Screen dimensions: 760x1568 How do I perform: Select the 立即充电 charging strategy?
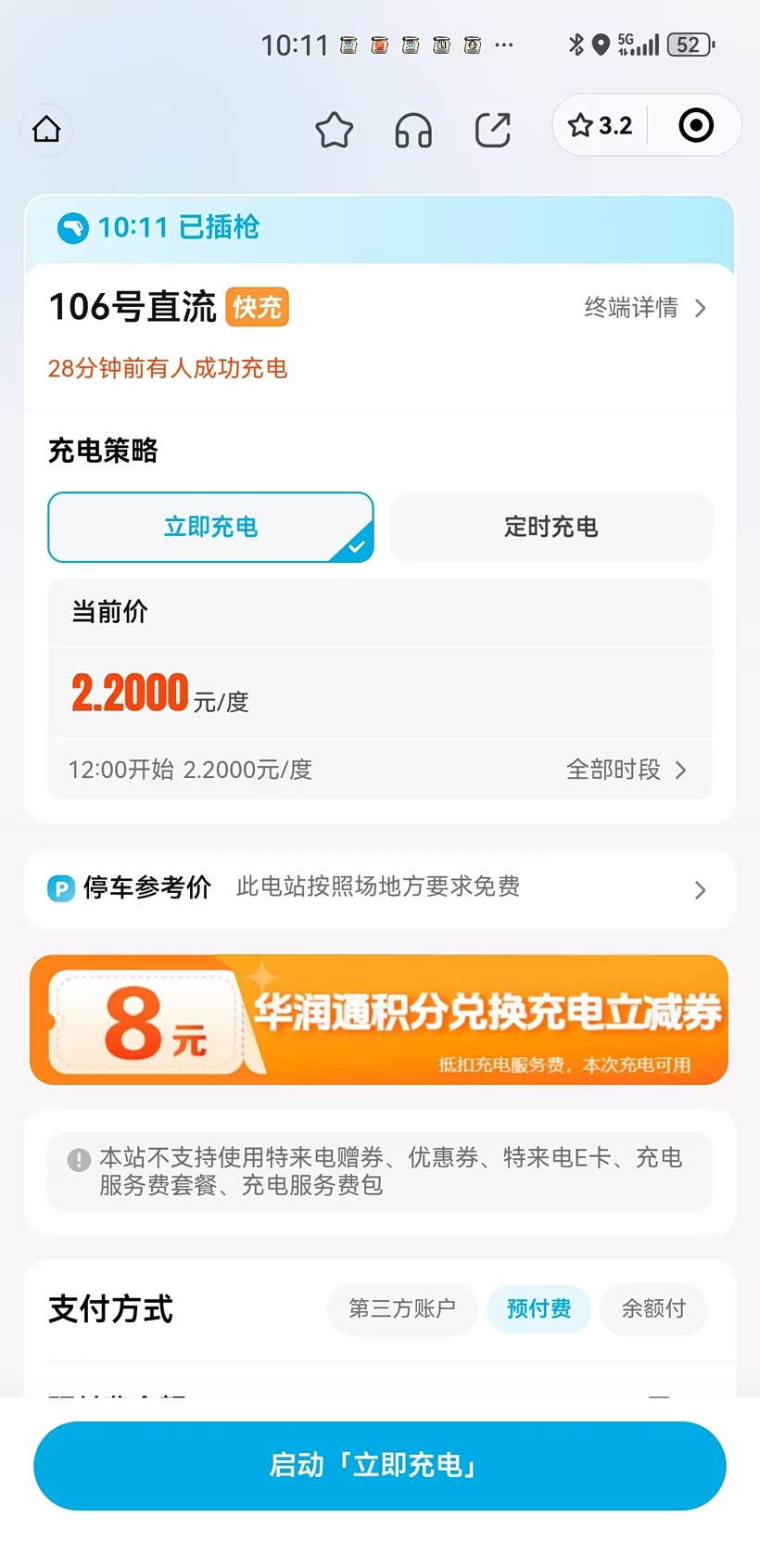(x=211, y=527)
